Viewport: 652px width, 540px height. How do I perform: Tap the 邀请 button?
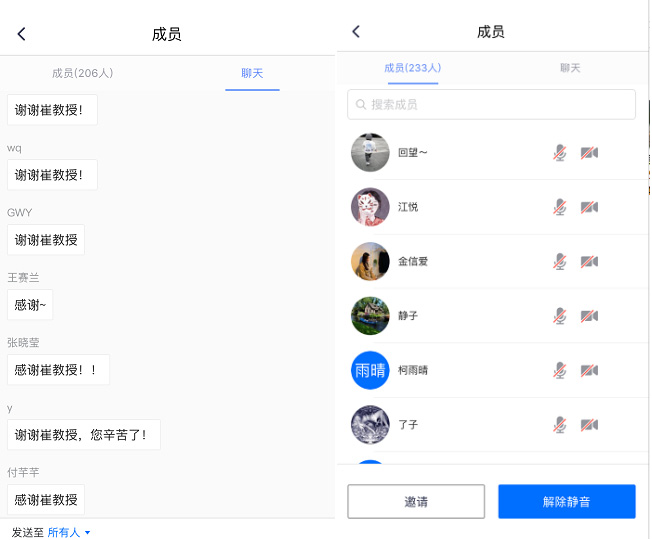point(416,502)
